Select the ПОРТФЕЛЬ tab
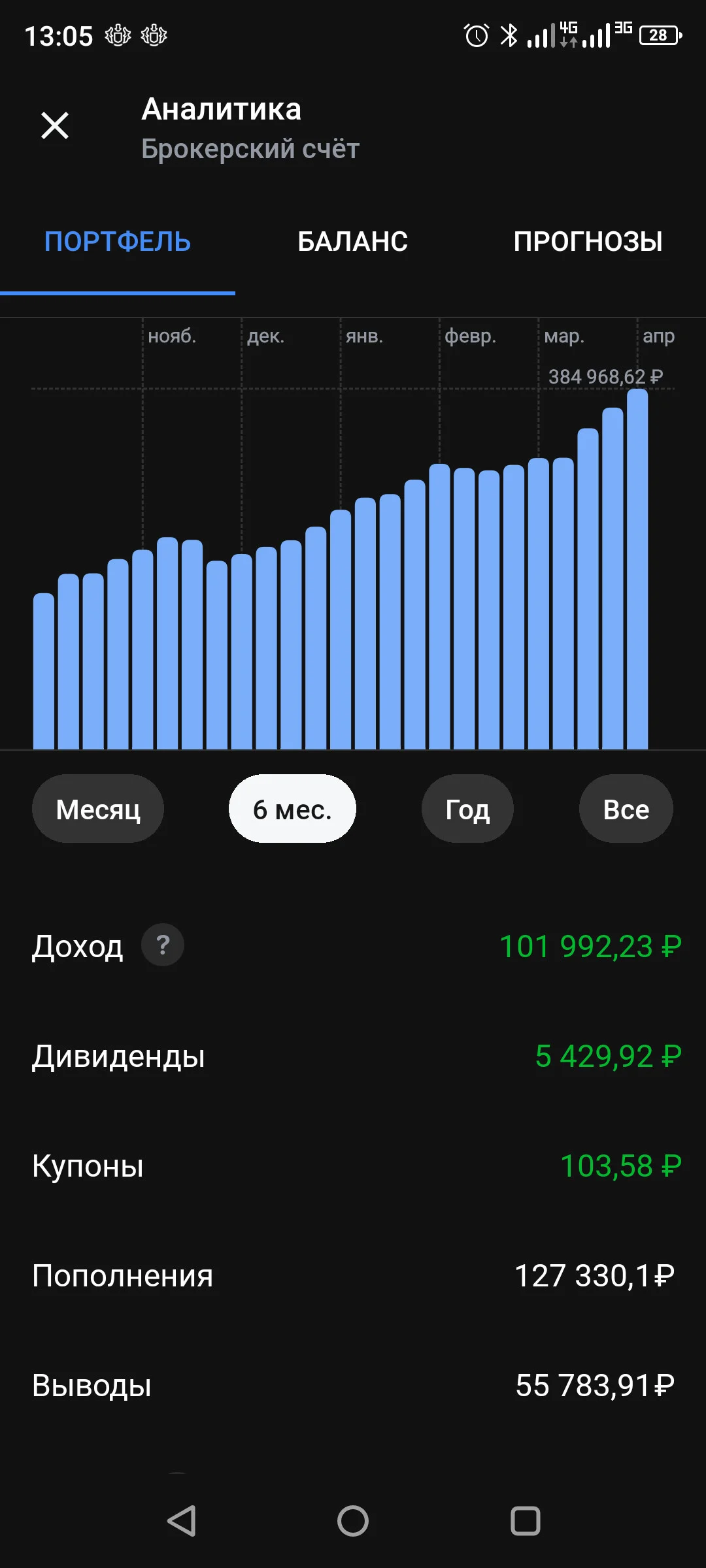The width and height of the screenshot is (706, 1568). [x=118, y=242]
